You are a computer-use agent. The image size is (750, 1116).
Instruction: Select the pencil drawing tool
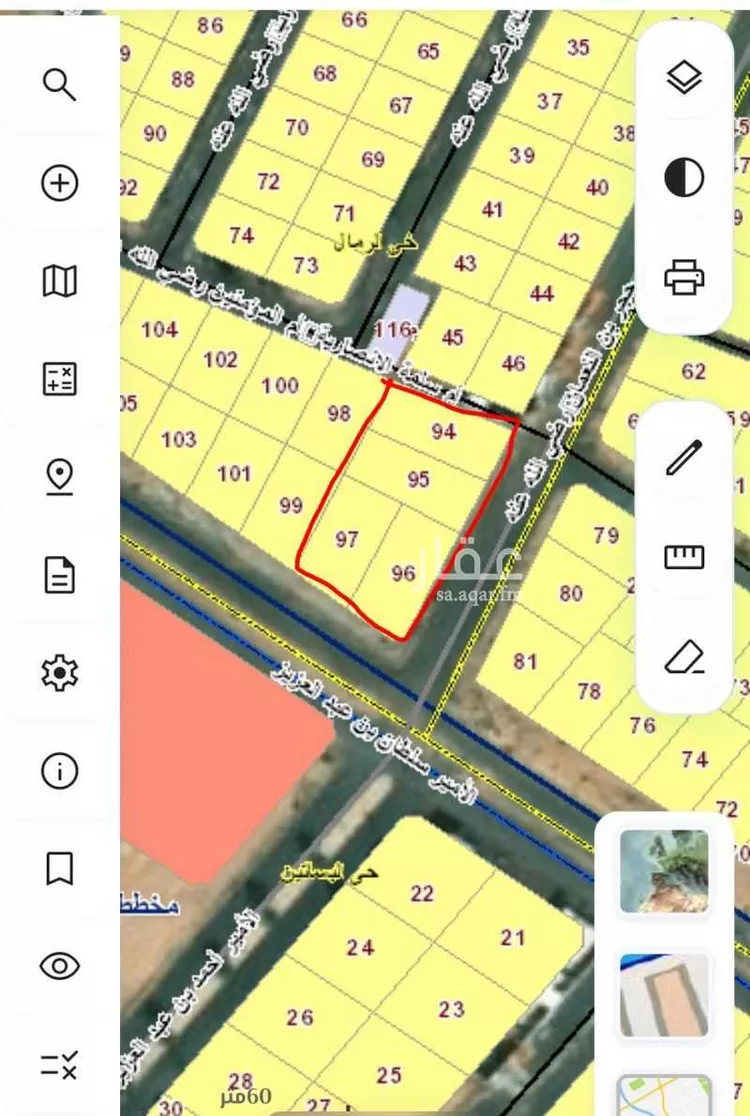683,456
